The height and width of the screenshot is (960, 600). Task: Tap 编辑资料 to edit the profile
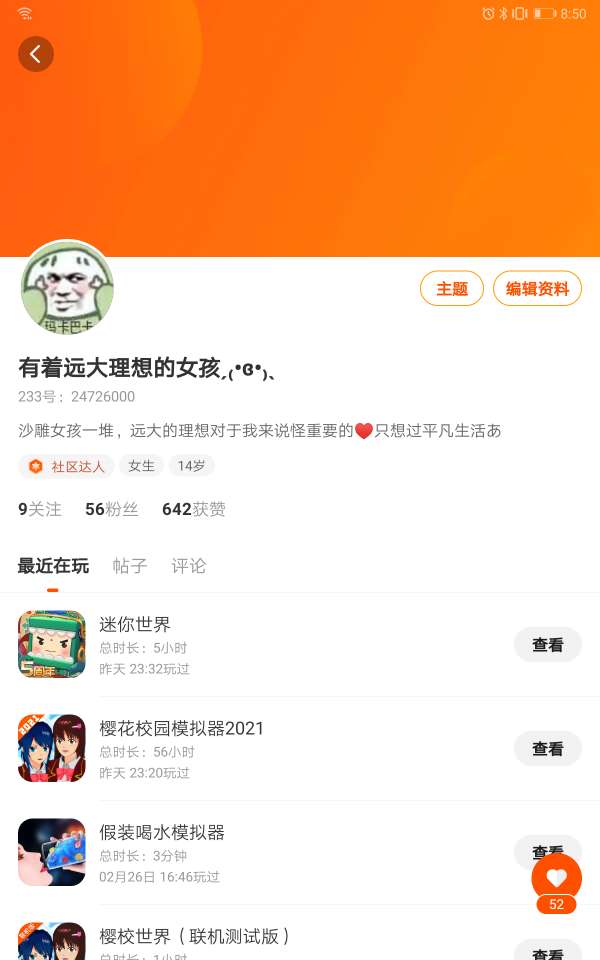coord(537,289)
